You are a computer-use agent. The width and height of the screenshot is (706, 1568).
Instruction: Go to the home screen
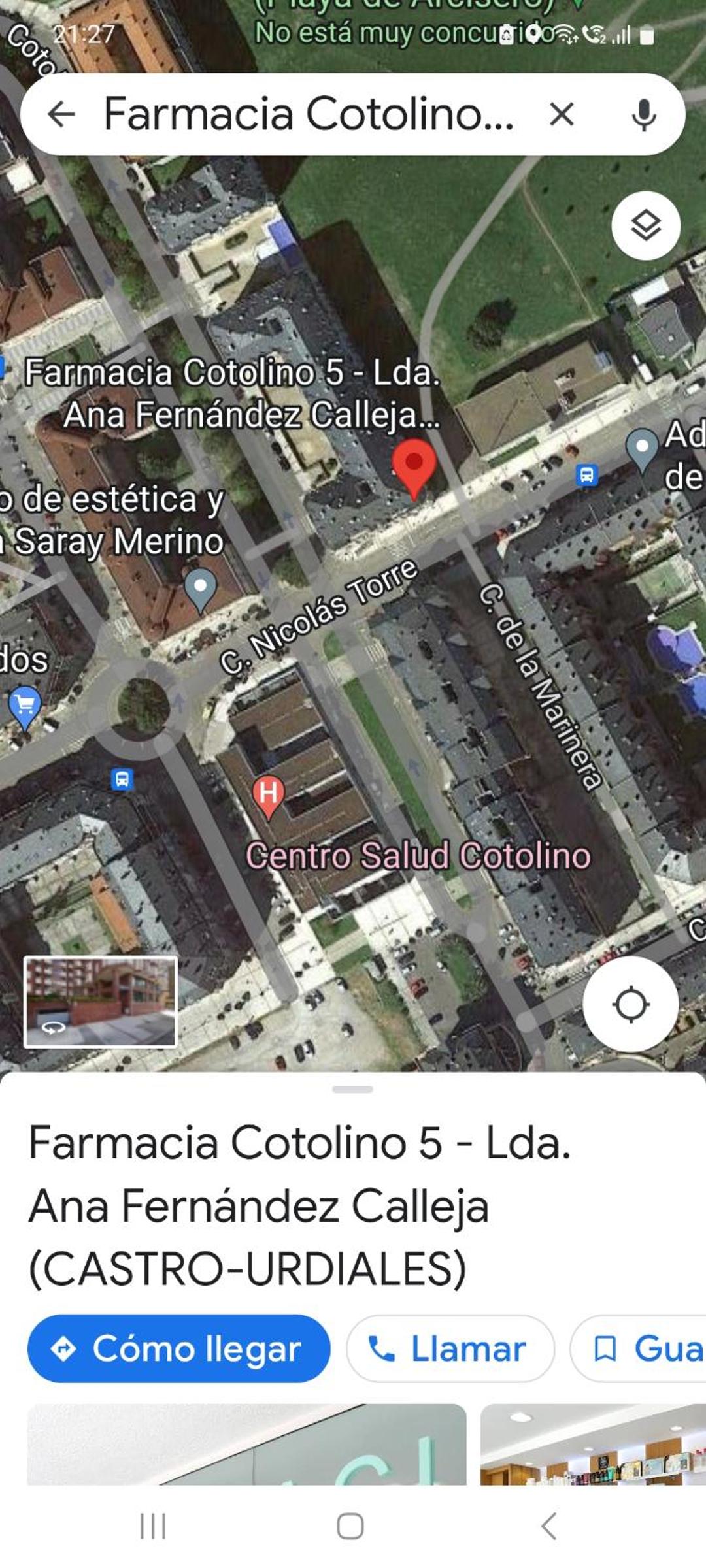(x=350, y=1527)
